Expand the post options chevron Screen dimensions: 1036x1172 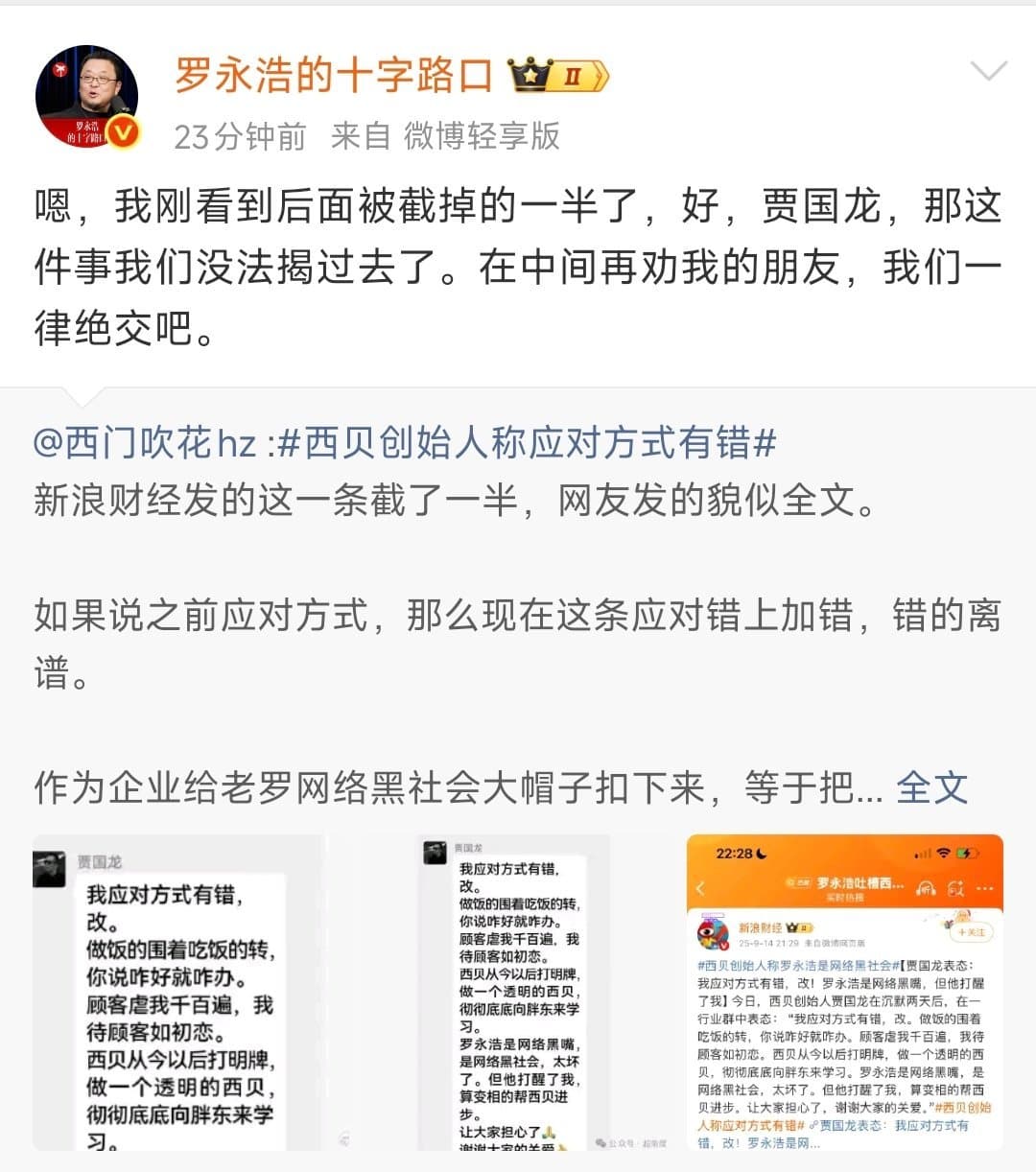988,72
